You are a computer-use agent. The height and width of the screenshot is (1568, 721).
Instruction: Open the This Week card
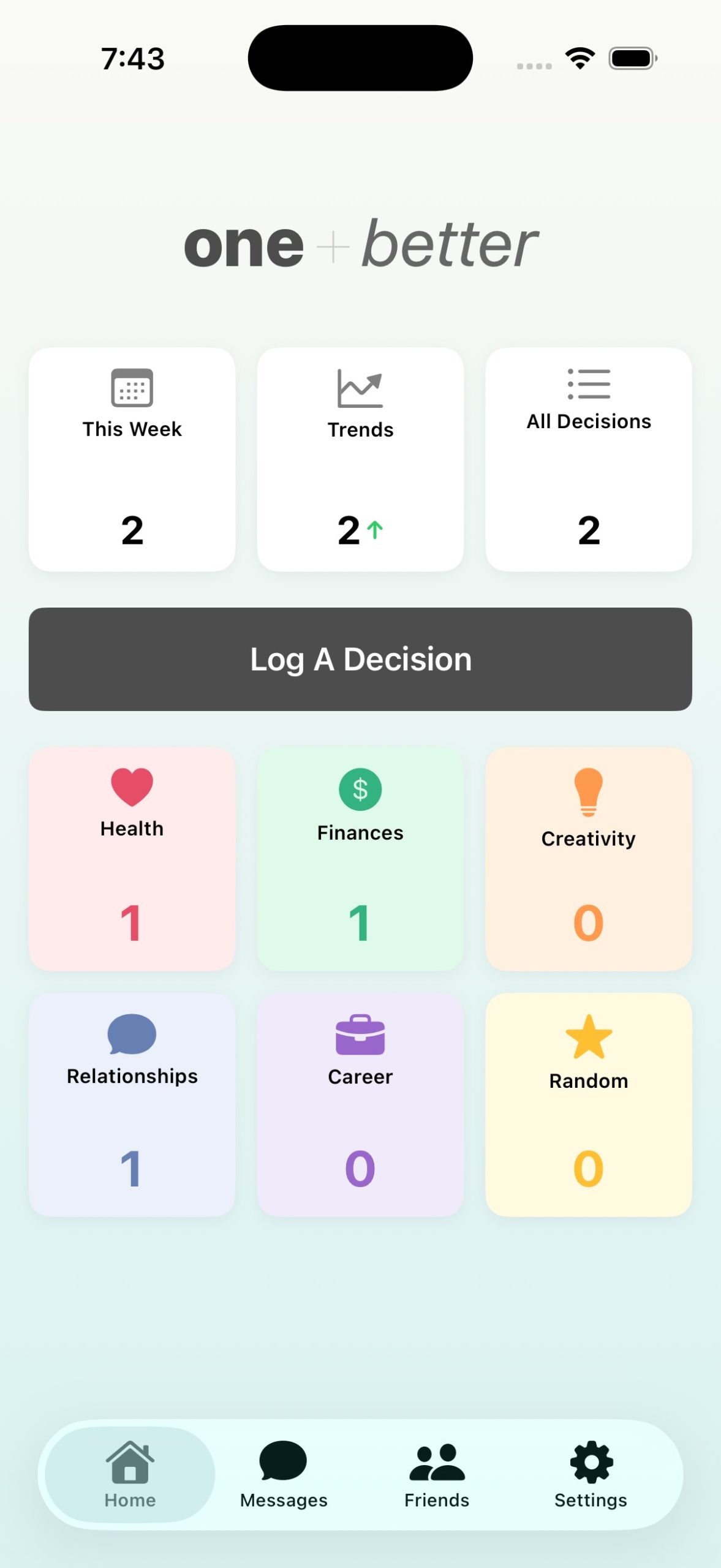pos(132,459)
